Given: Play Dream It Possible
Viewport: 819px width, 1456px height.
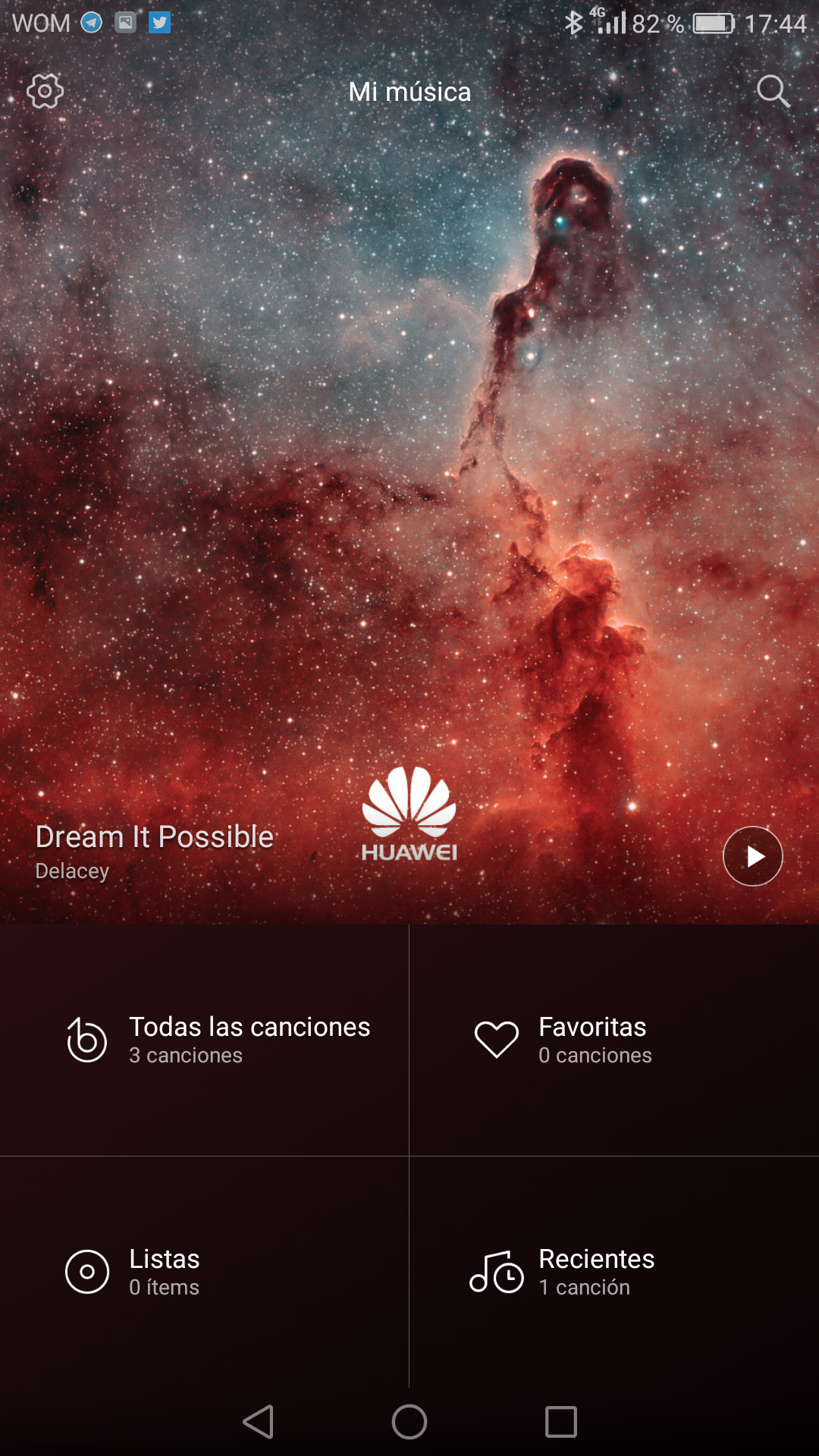Looking at the screenshot, I should click(x=752, y=856).
